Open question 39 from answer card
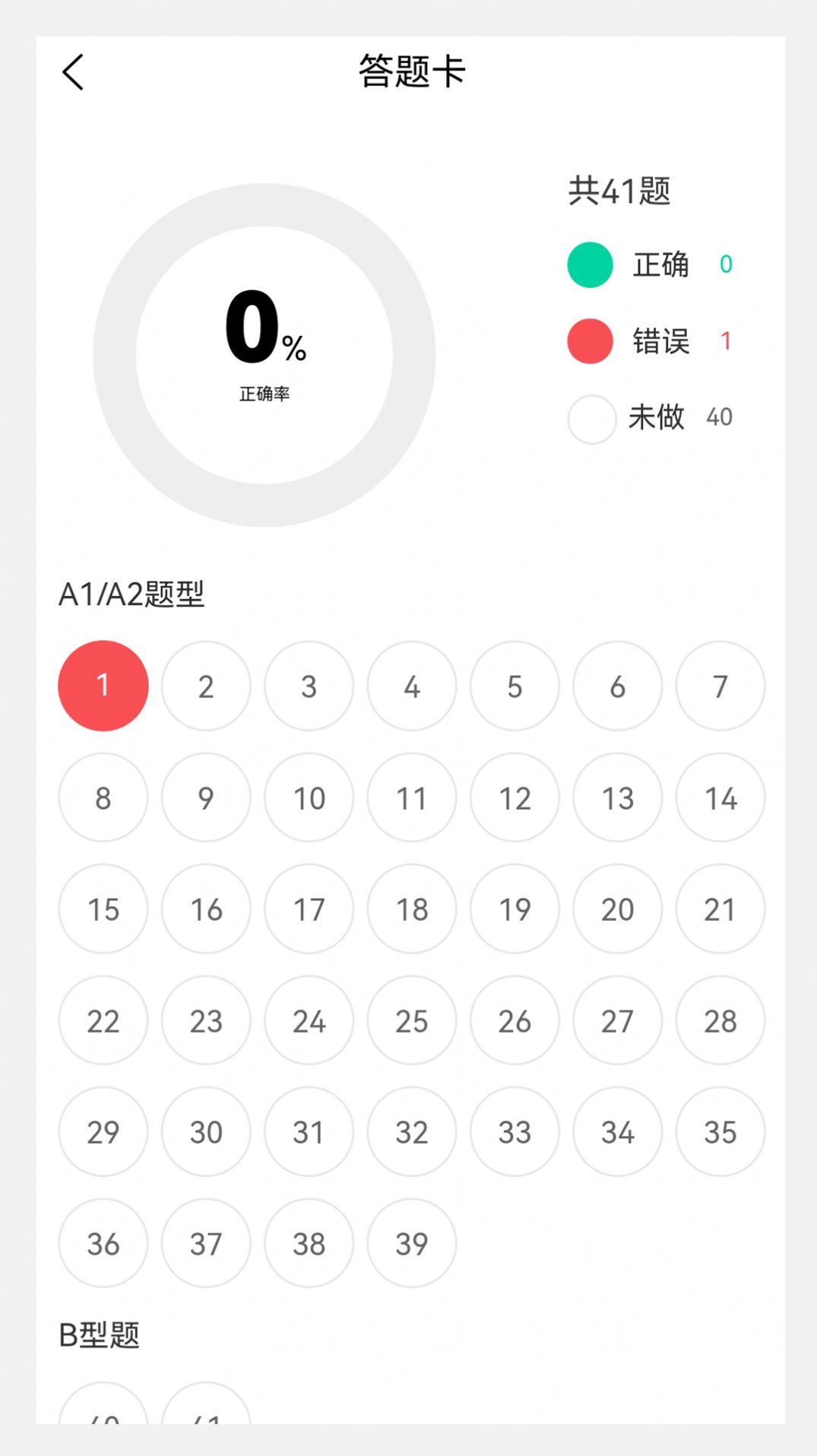 tap(411, 1244)
